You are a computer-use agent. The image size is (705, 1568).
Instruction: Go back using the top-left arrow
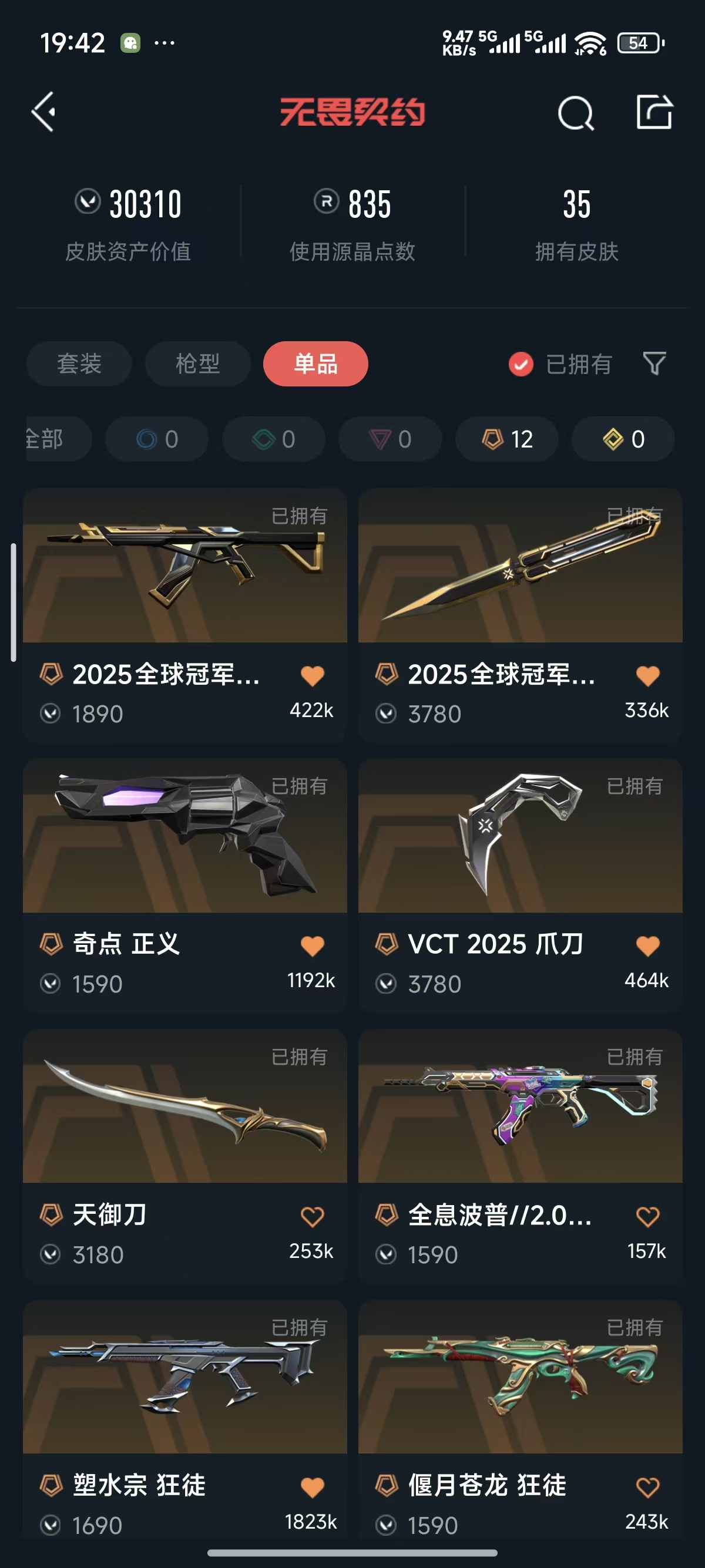point(44,112)
